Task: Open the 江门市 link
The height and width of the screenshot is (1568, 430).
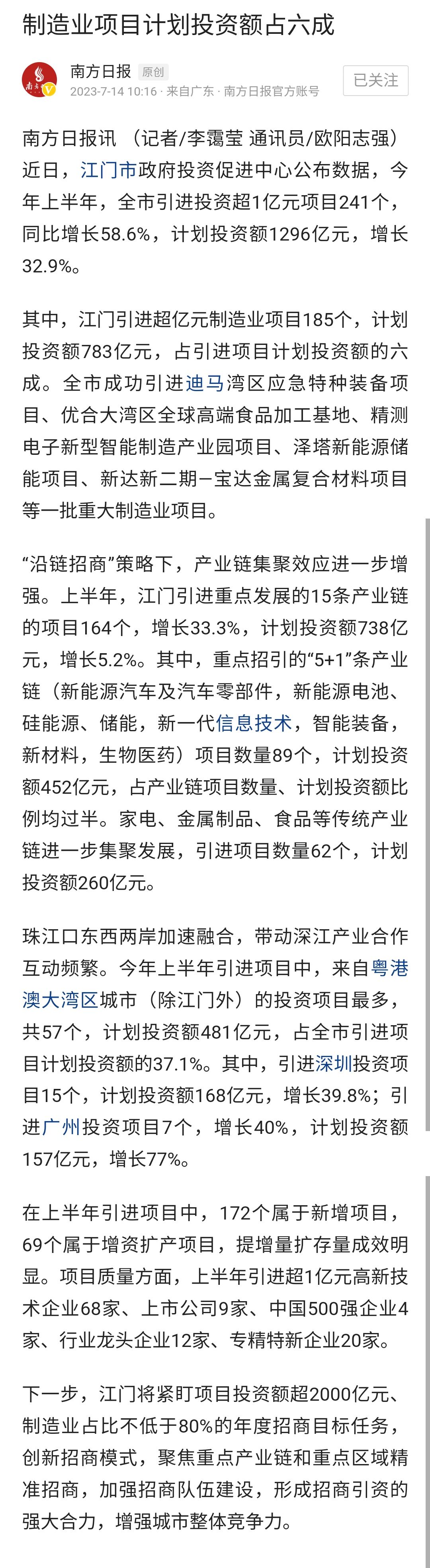Action: [x=109, y=170]
